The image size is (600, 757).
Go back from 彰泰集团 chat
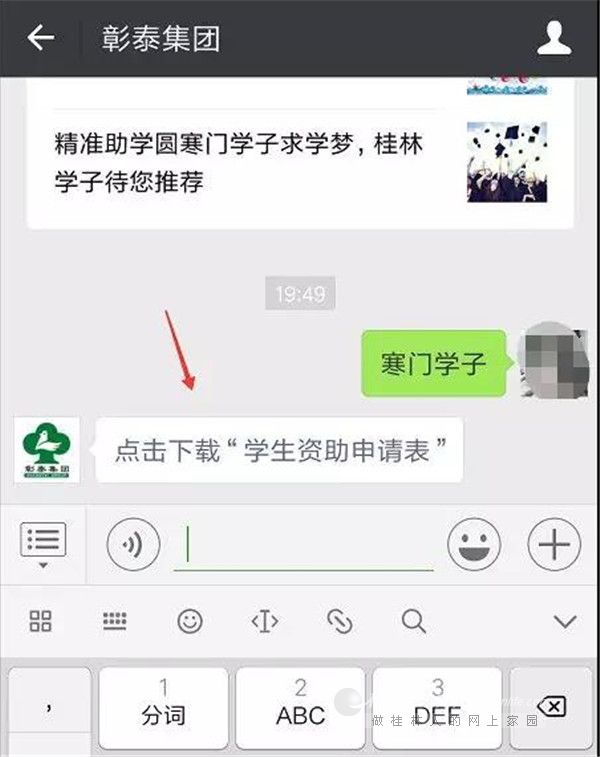(x=40, y=38)
